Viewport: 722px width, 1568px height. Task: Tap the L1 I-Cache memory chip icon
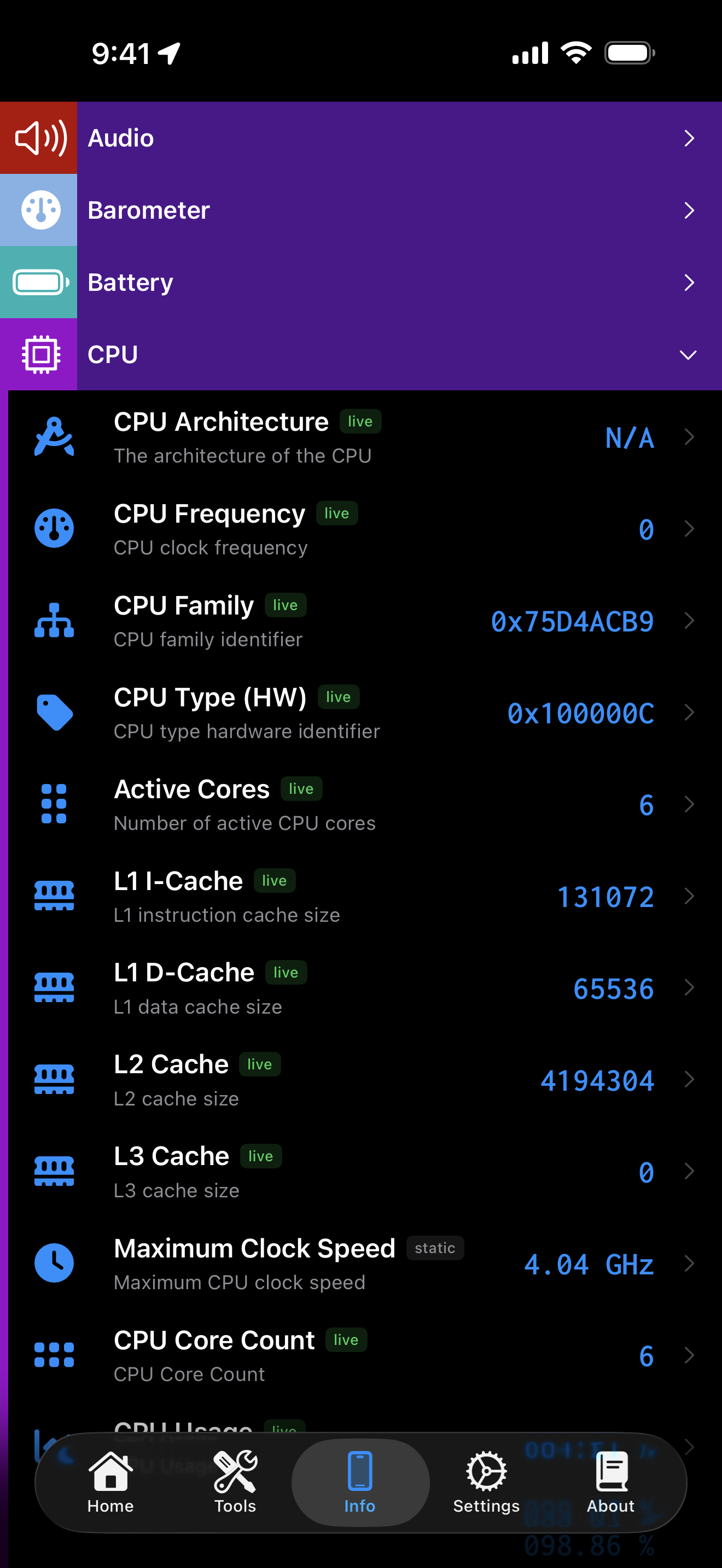54,895
